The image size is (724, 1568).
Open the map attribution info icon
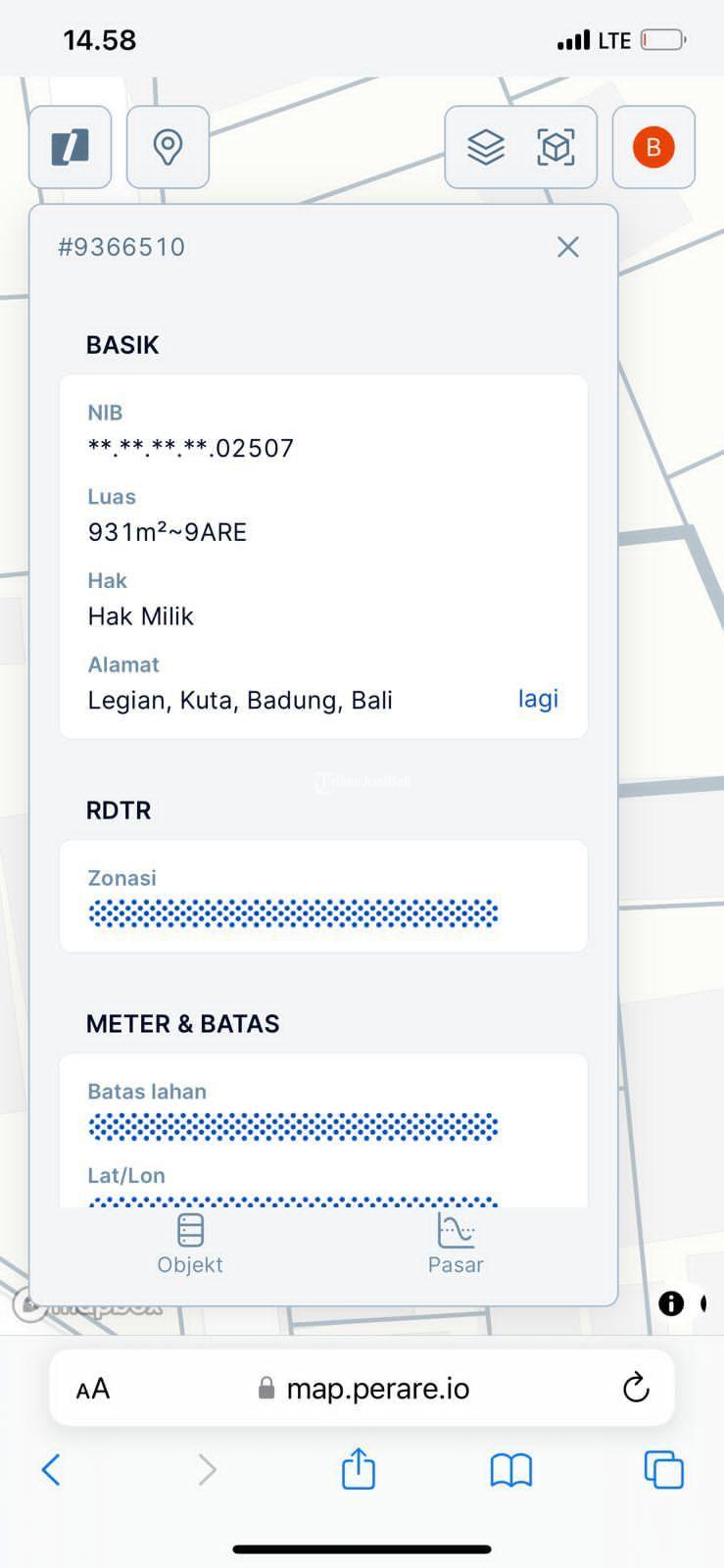click(x=671, y=1302)
